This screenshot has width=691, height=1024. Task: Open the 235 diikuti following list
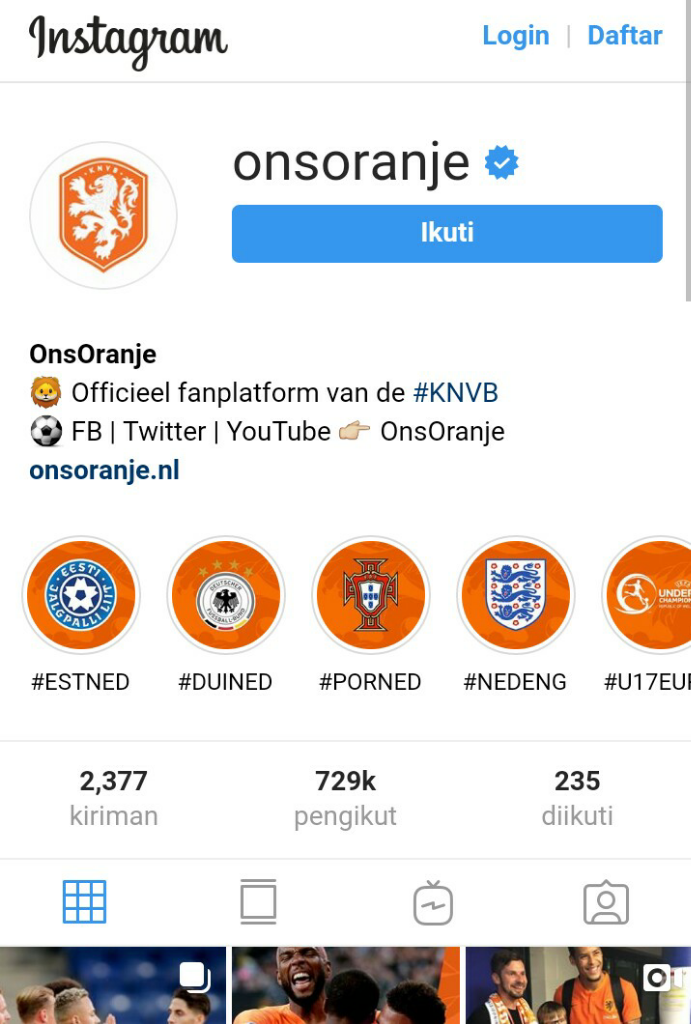(x=577, y=797)
